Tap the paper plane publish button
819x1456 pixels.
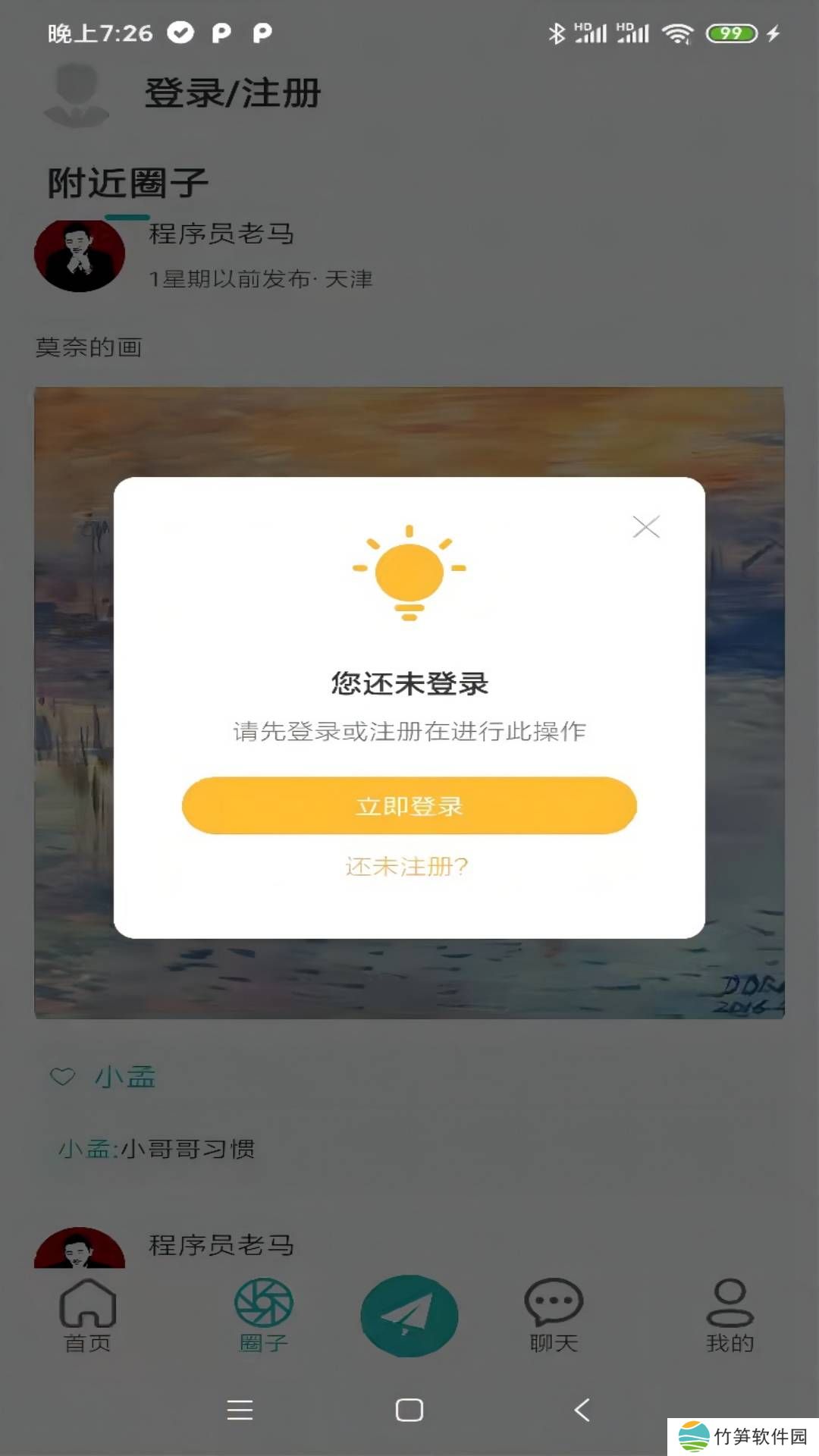[409, 1316]
